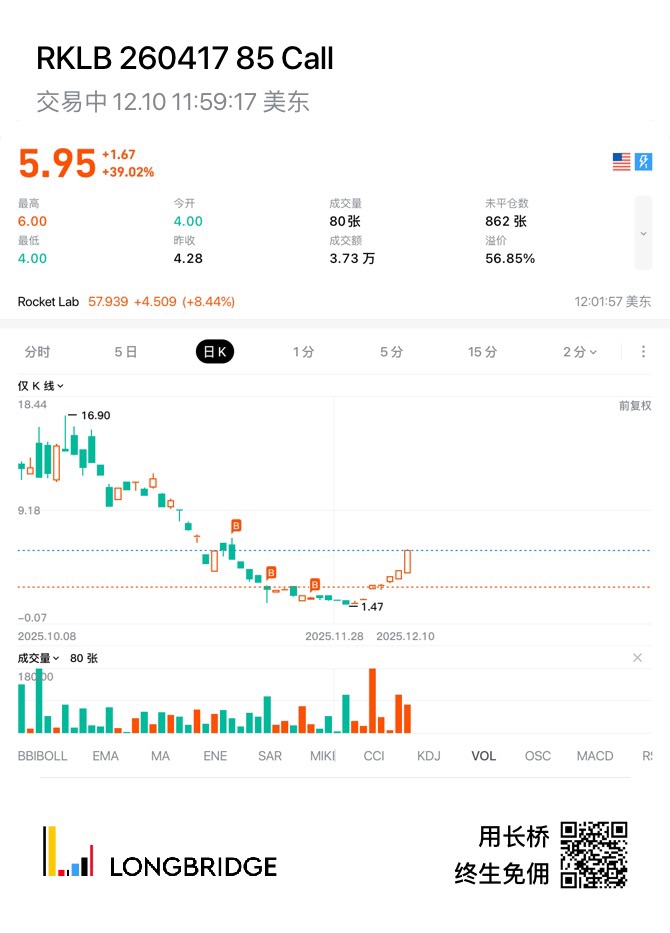Select the BBIBOLL indicator
Screen dimensions: 670x933
pyautogui.click(x=42, y=756)
